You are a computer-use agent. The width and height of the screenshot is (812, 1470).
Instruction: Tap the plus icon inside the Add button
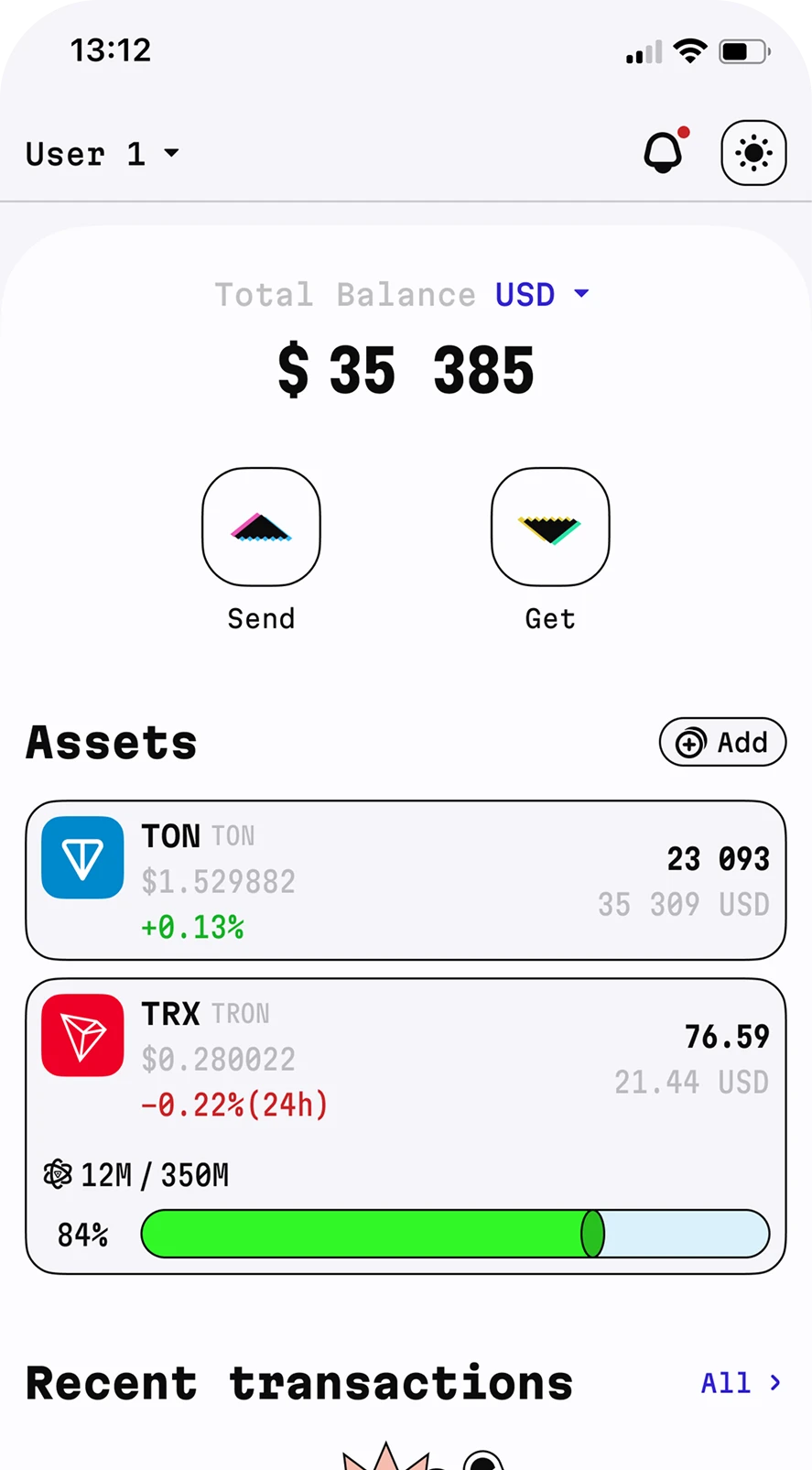[689, 743]
